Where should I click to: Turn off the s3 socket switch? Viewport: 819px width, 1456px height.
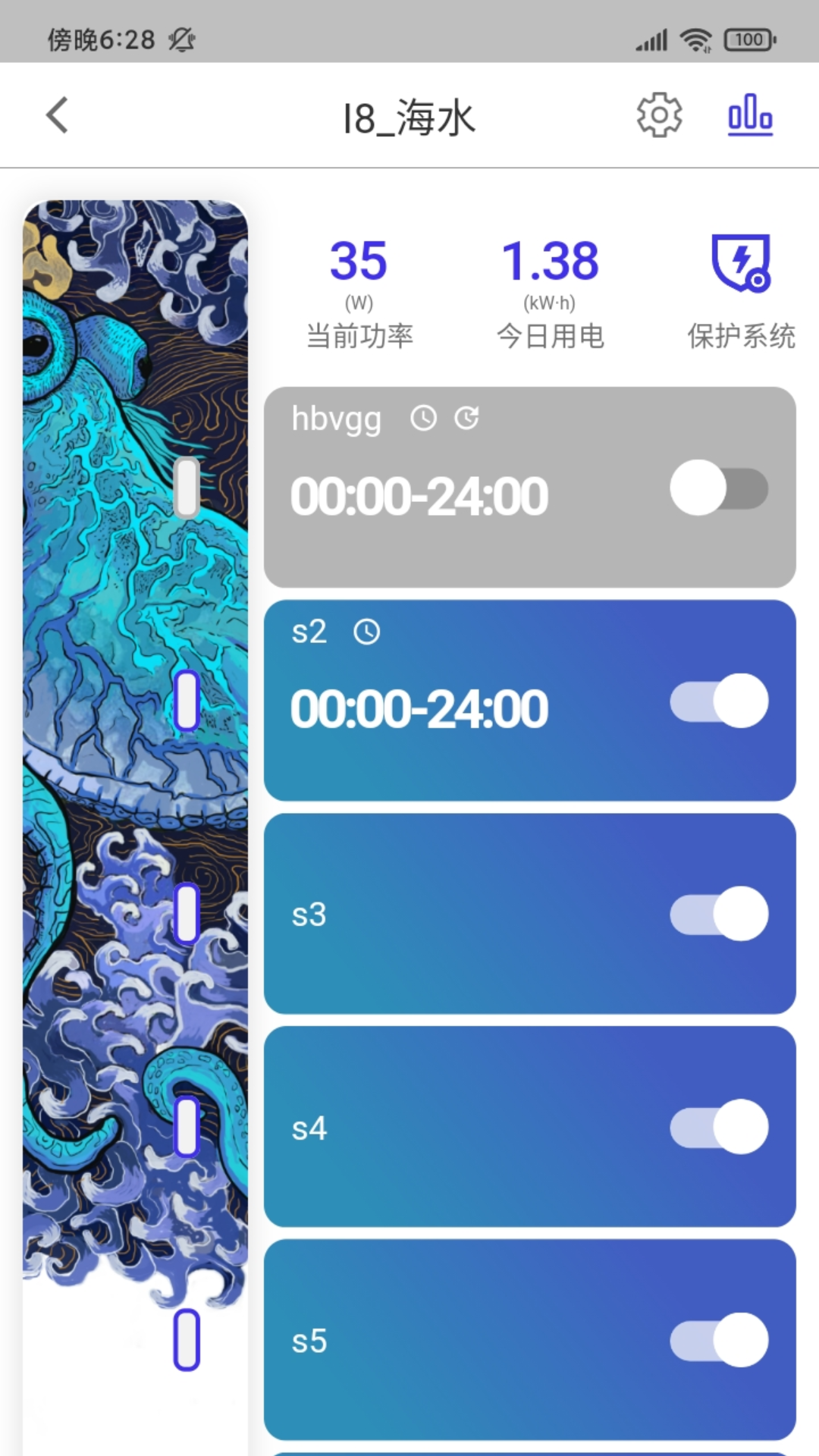tap(719, 912)
